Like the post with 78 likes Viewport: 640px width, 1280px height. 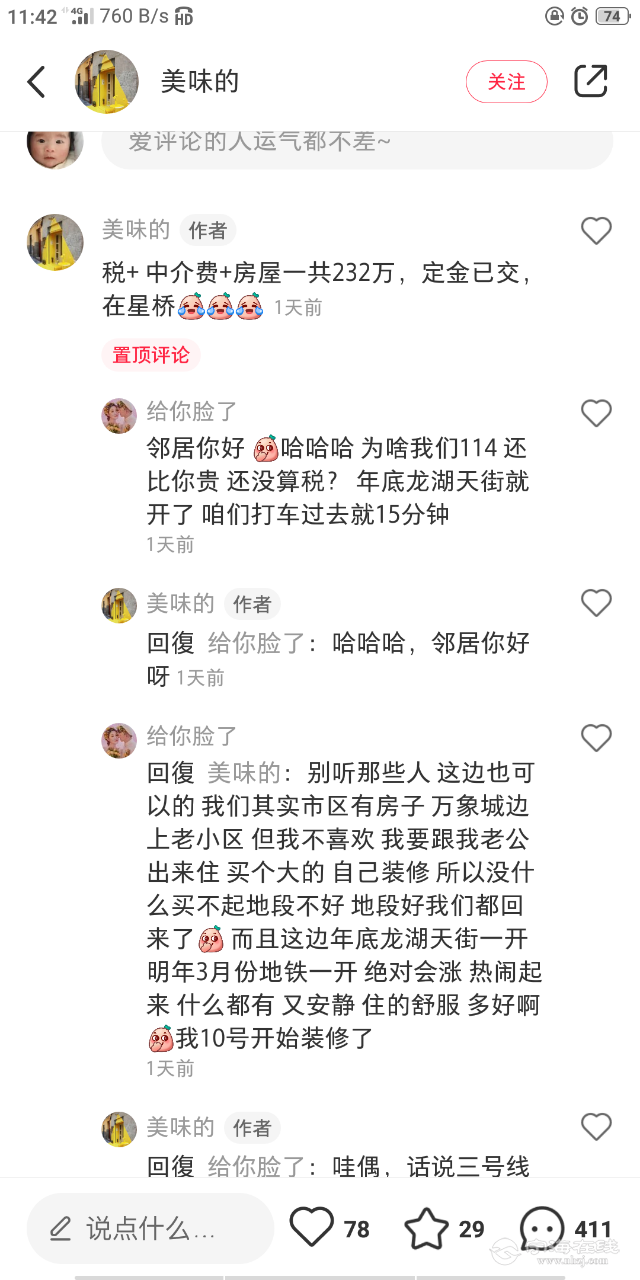pos(311,1228)
